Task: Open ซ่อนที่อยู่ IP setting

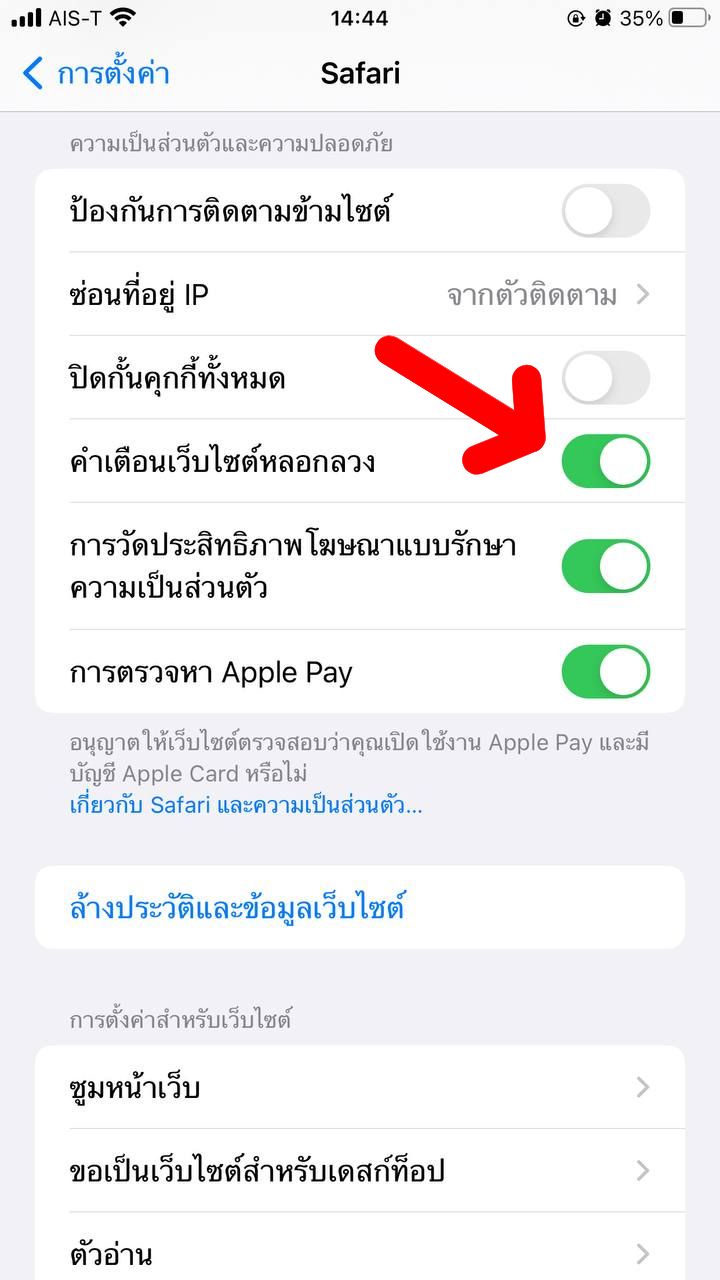Action: (360, 295)
